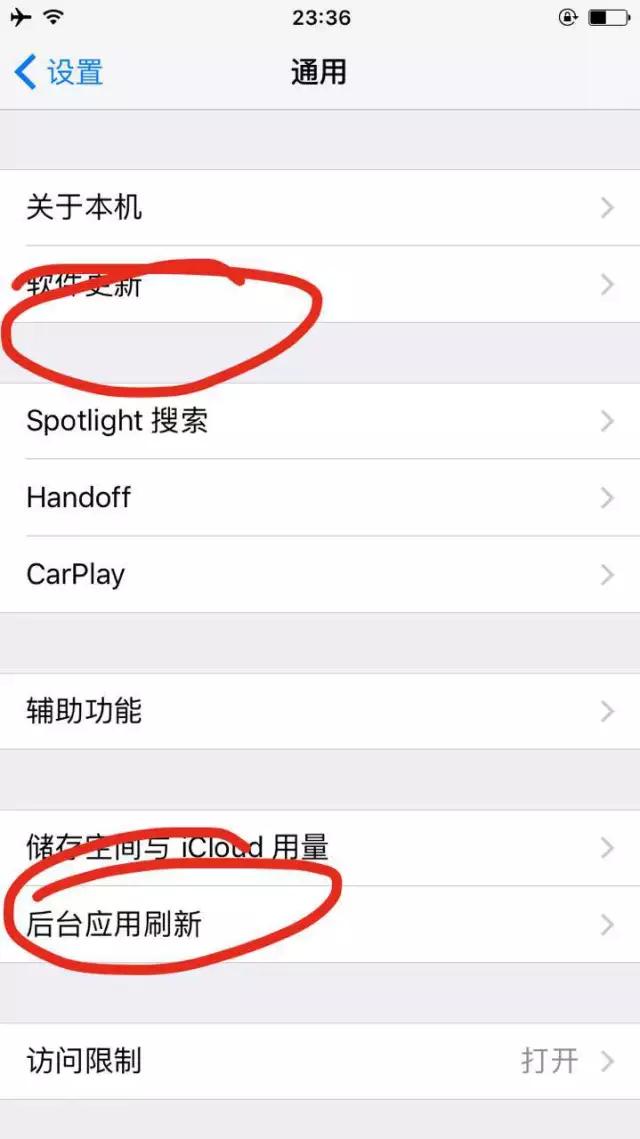Open 辅助功能

pyautogui.click(x=320, y=711)
